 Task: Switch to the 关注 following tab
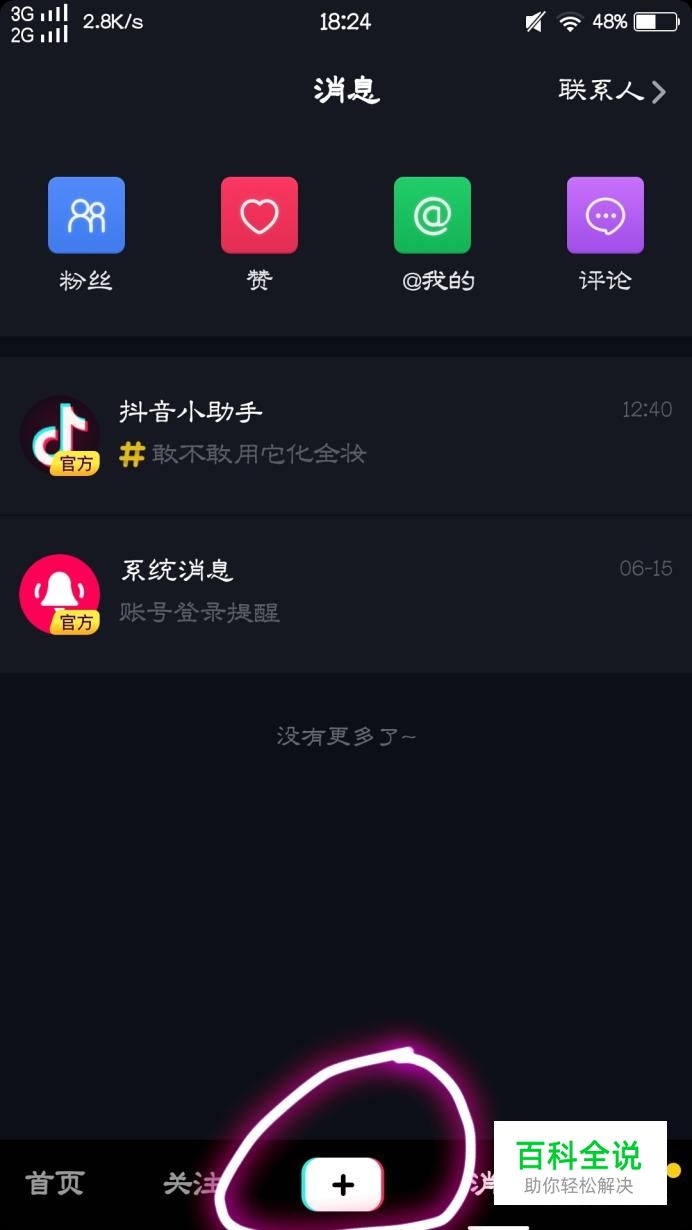(190, 1185)
